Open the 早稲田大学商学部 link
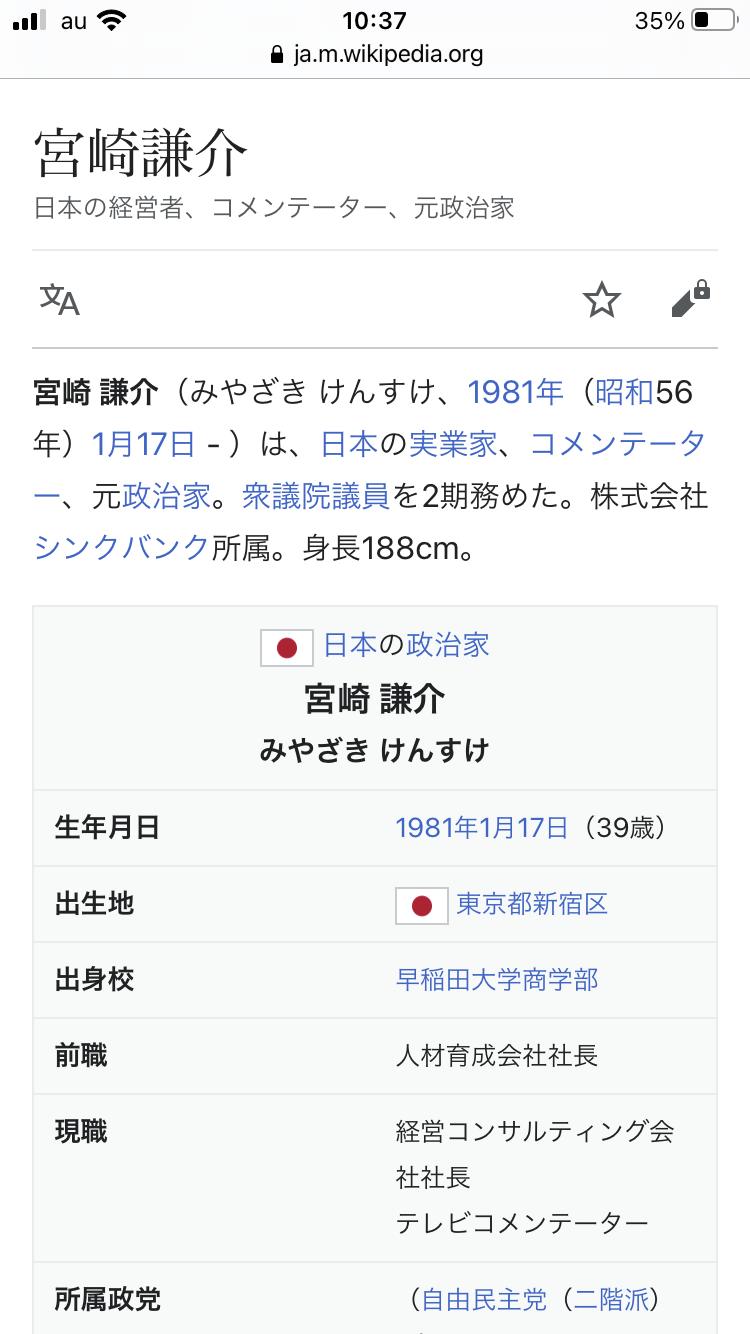This screenshot has width=750, height=1334. point(497,979)
